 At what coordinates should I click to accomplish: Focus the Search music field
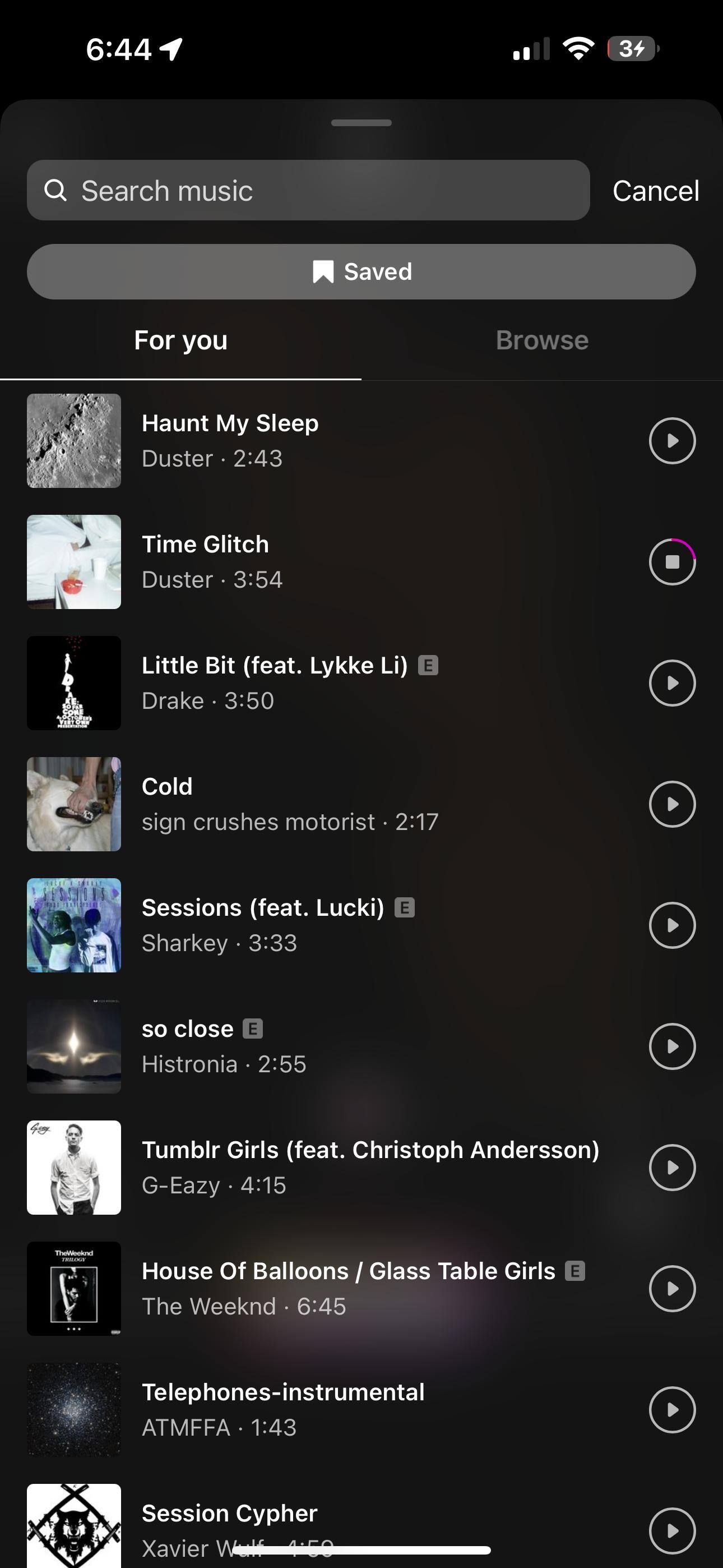(x=307, y=191)
